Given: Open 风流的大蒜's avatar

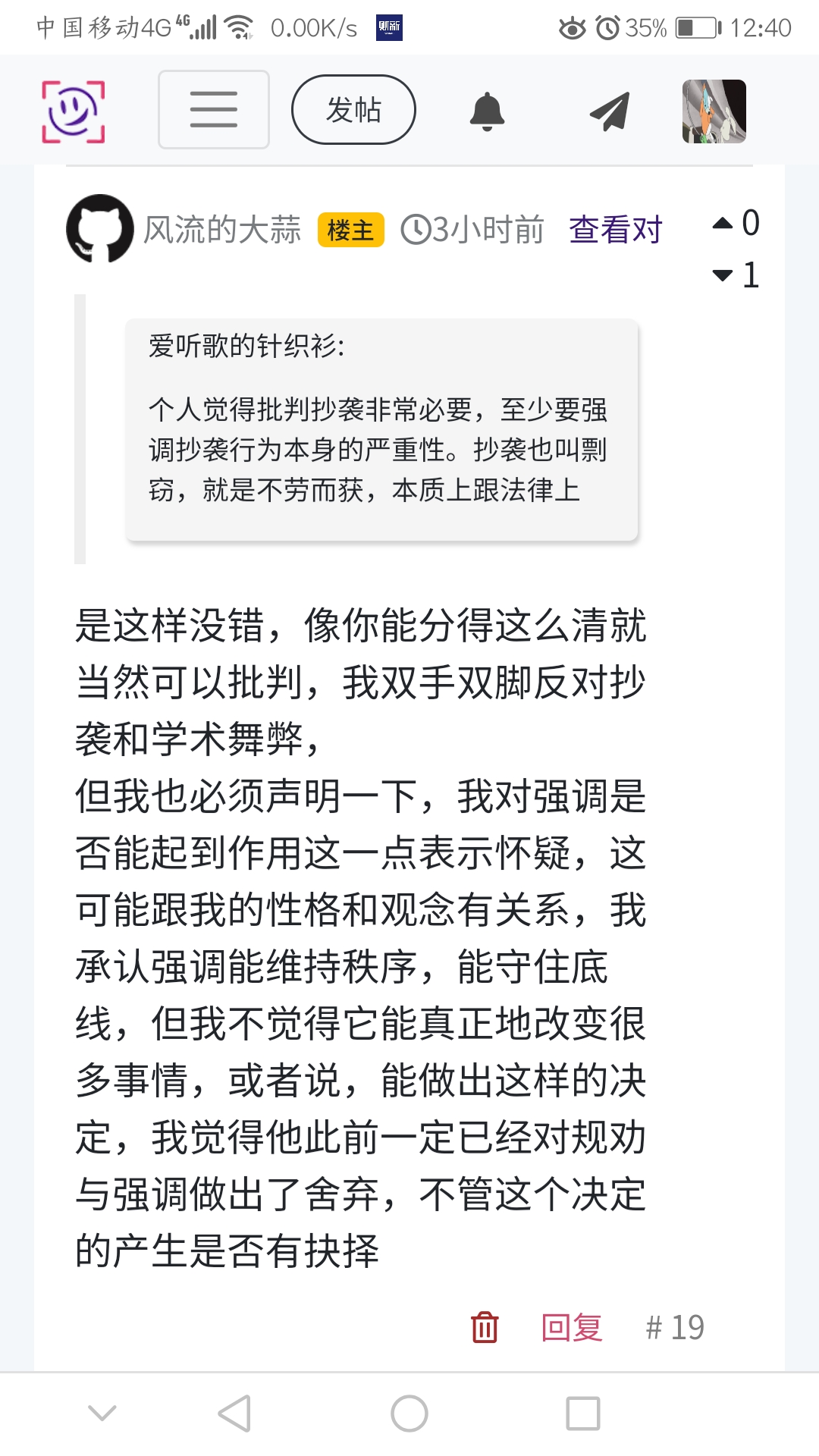Looking at the screenshot, I should [x=99, y=228].
